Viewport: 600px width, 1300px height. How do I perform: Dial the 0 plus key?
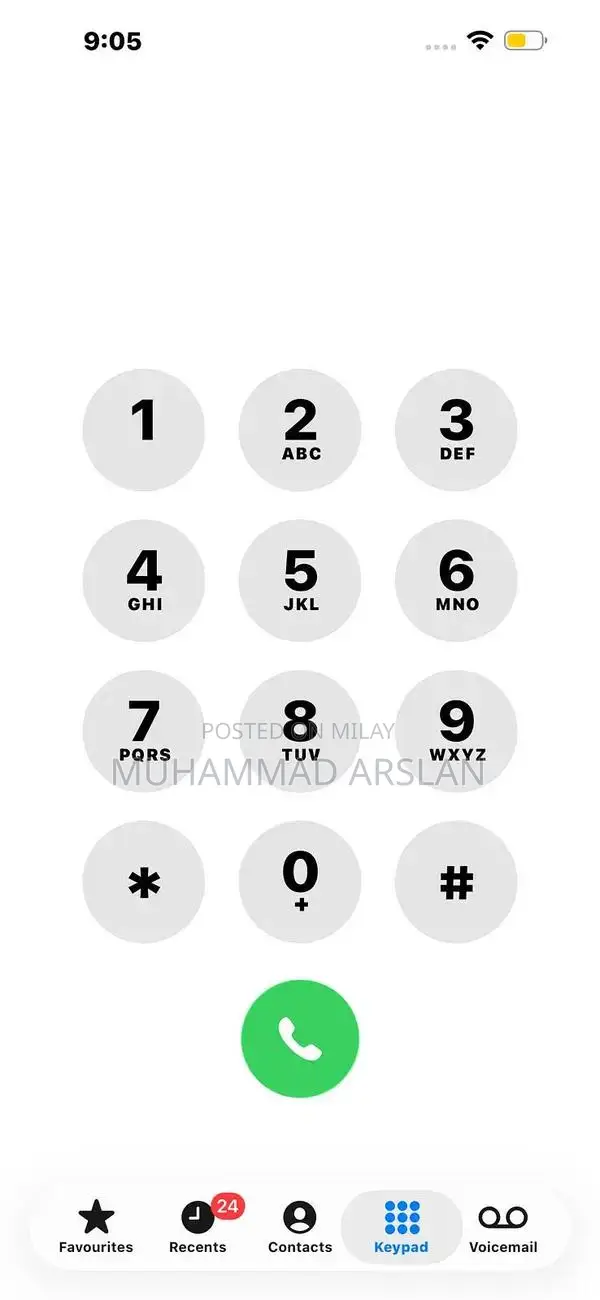300,882
